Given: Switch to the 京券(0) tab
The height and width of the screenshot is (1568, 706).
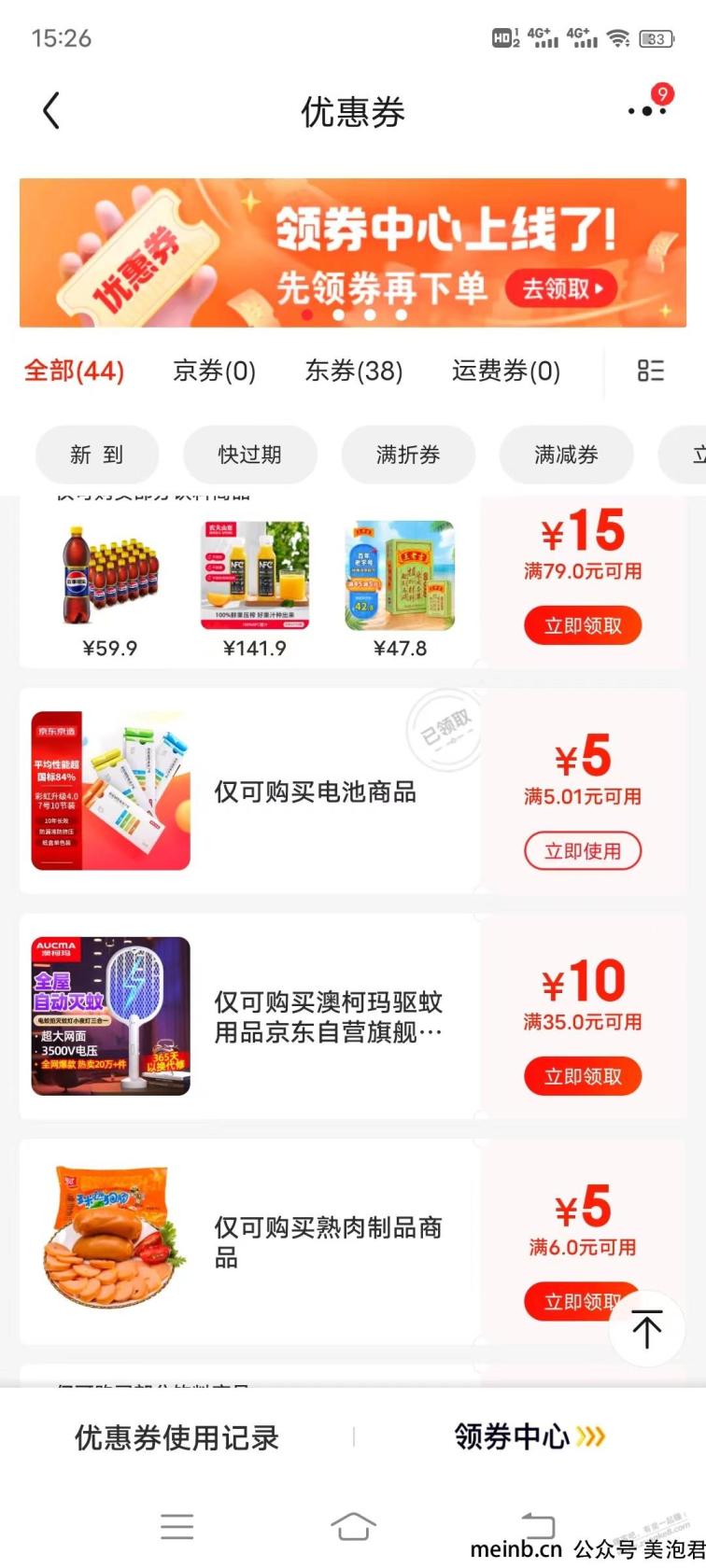Looking at the screenshot, I should tap(214, 371).
